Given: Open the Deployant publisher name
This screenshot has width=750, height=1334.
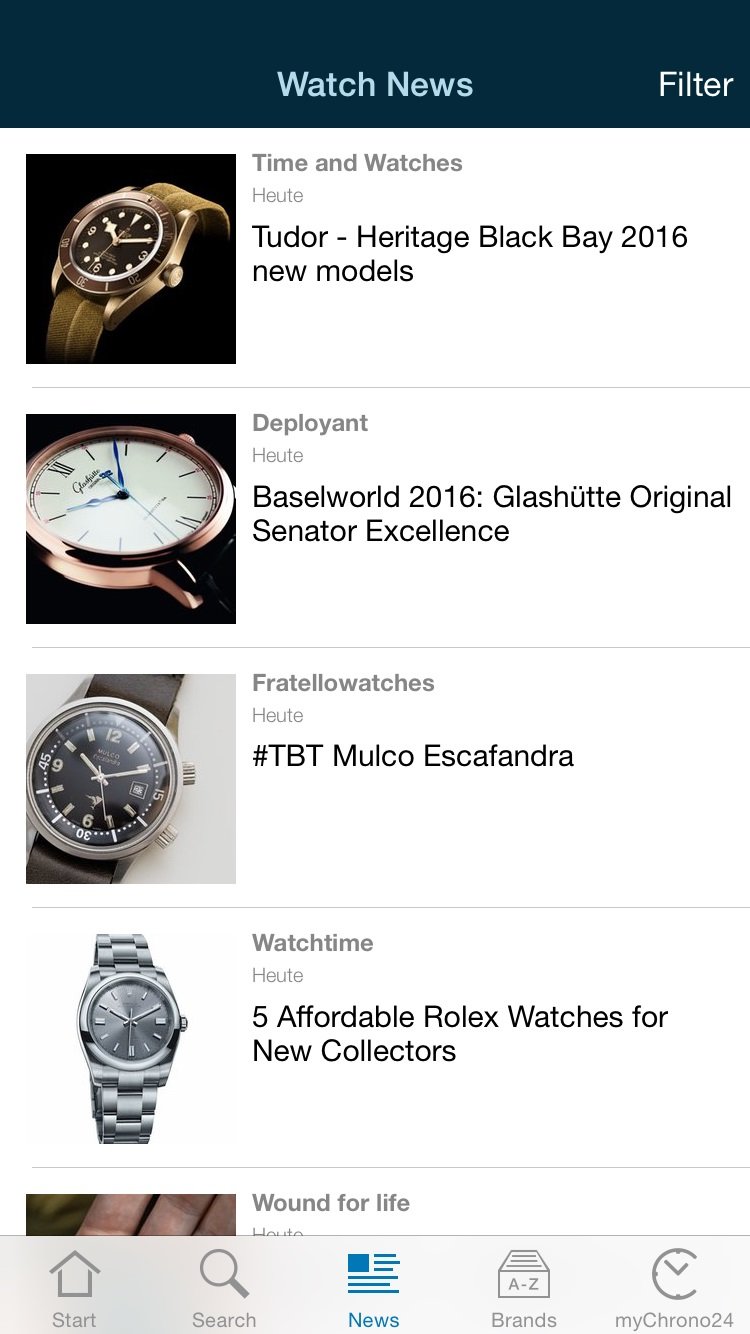Looking at the screenshot, I should (310, 423).
